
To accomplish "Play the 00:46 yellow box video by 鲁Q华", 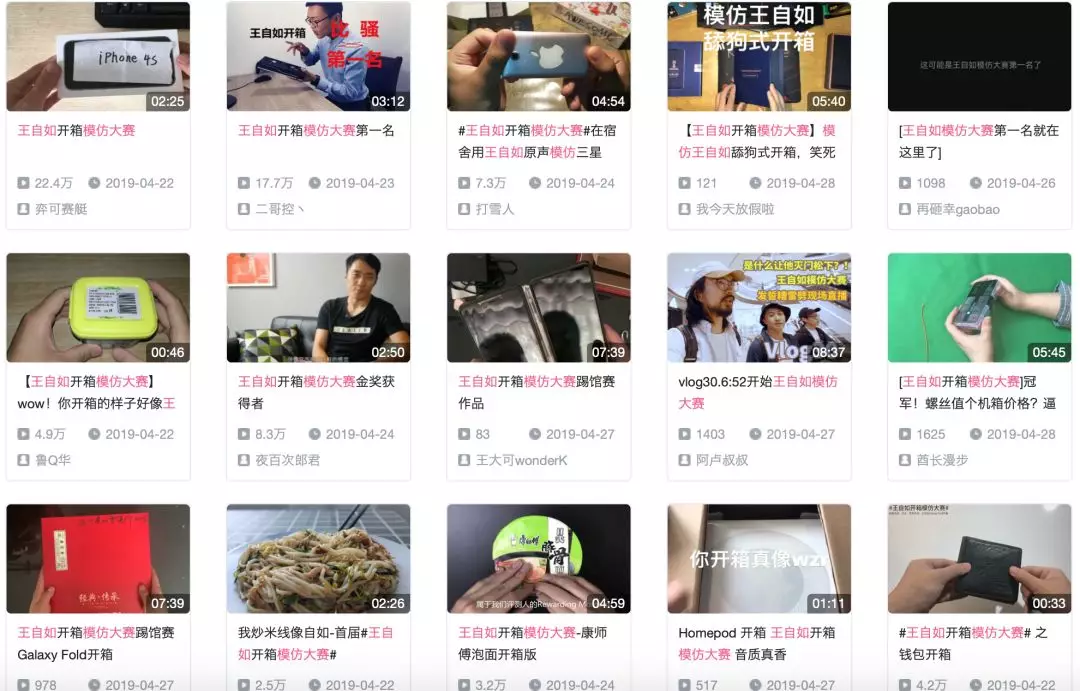I will [x=98, y=307].
